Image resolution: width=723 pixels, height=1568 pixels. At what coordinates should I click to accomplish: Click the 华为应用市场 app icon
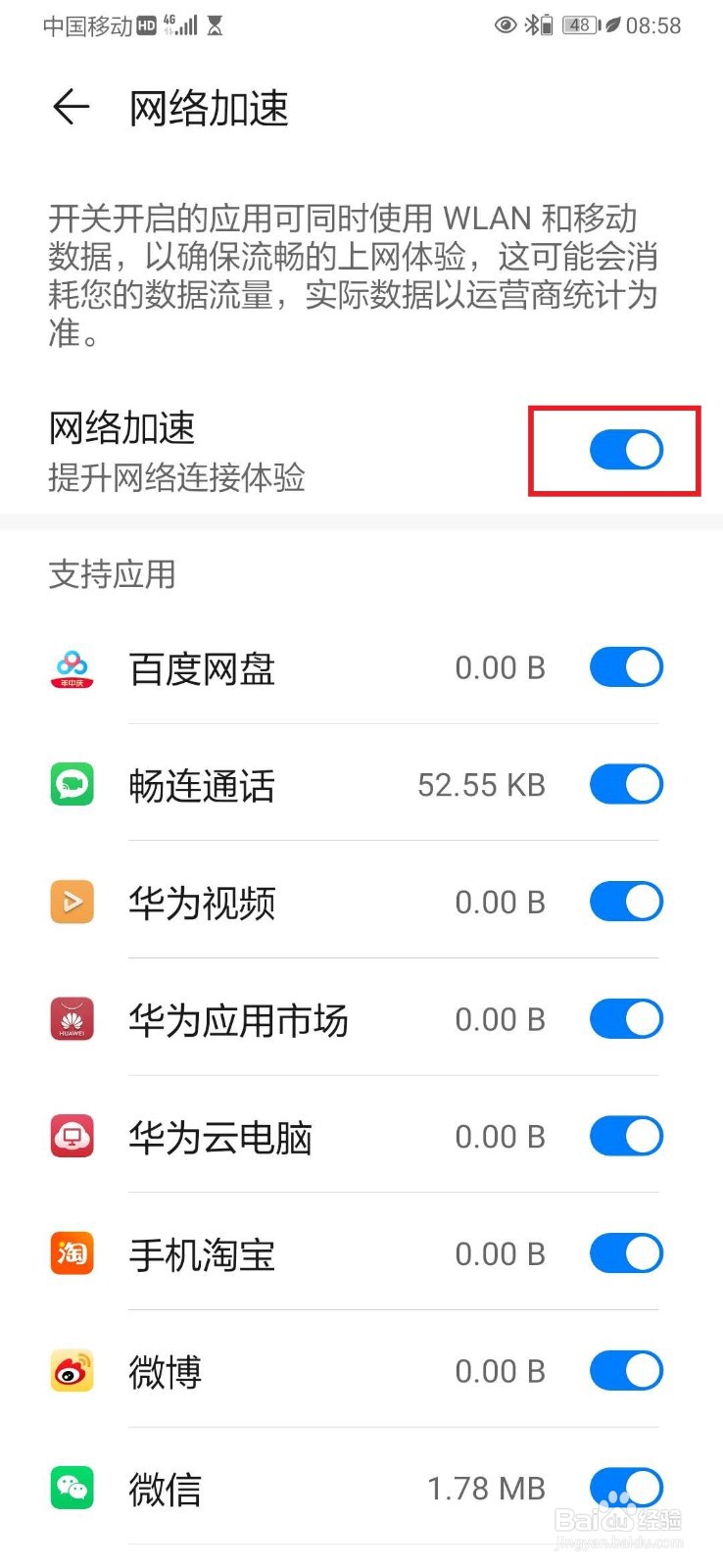coord(71,1019)
